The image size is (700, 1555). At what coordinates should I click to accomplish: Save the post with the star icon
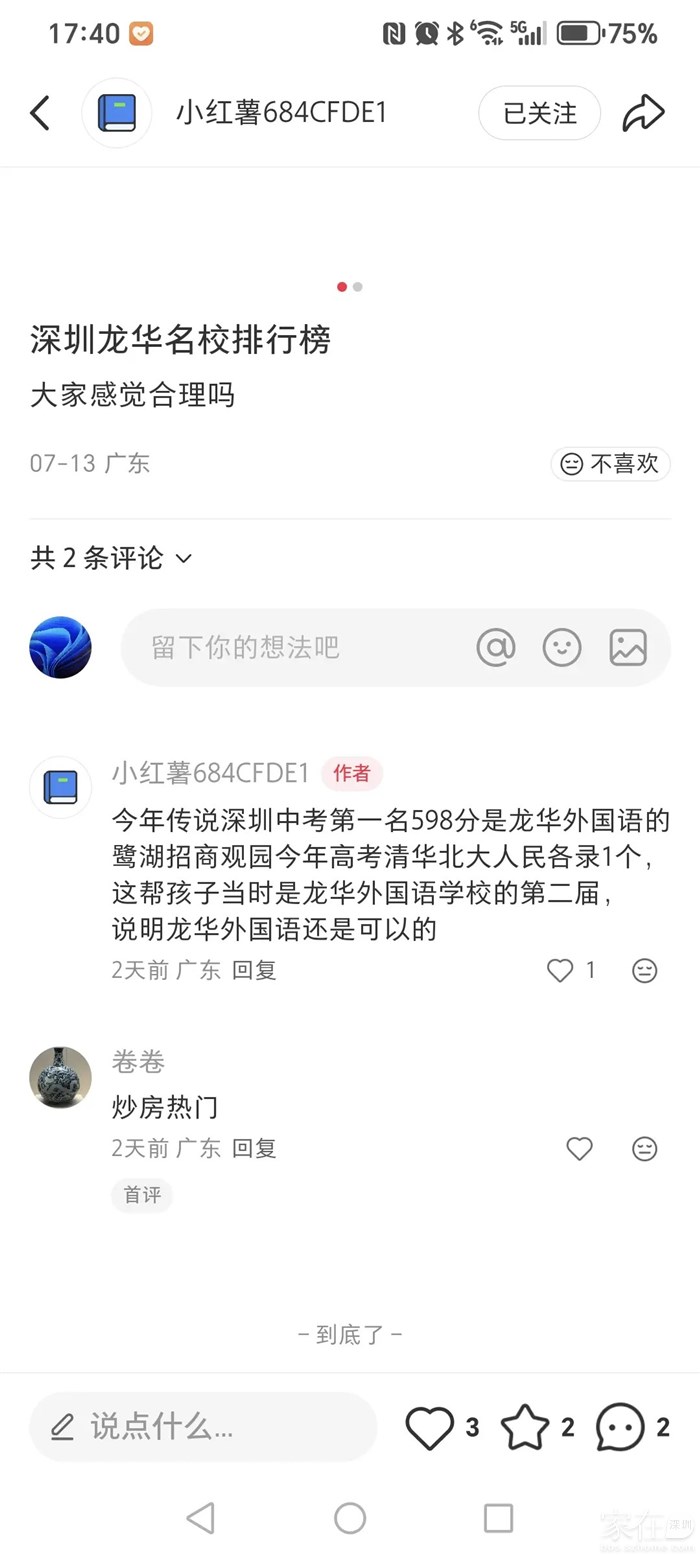click(525, 1427)
